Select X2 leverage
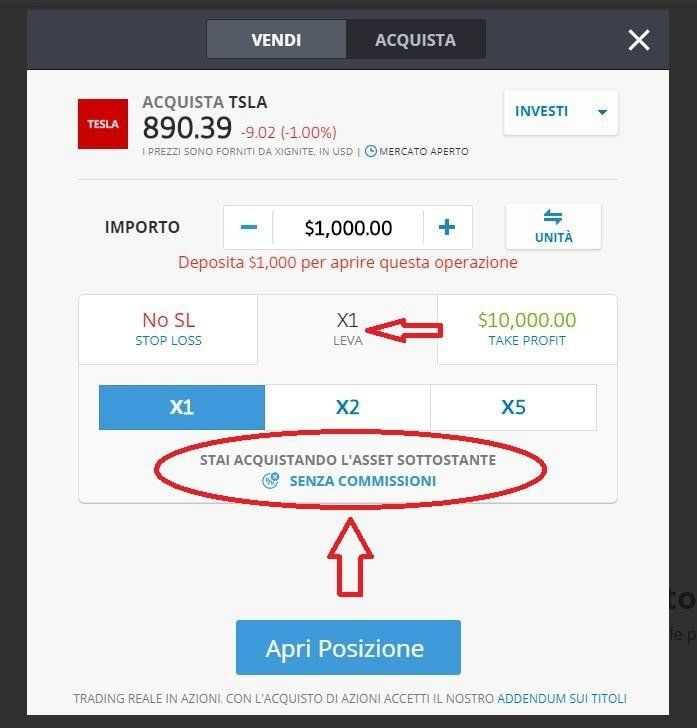 coord(347,407)
